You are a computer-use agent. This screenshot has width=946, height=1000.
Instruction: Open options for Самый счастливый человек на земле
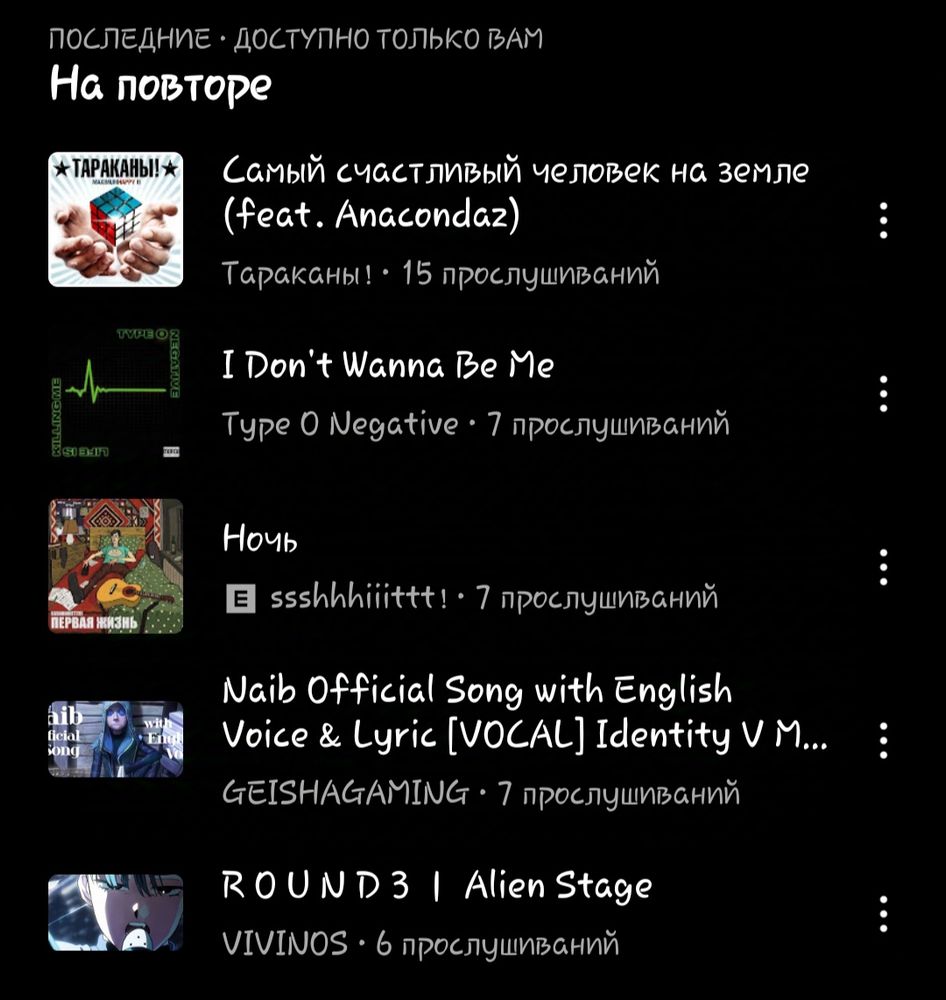point(883,220)
